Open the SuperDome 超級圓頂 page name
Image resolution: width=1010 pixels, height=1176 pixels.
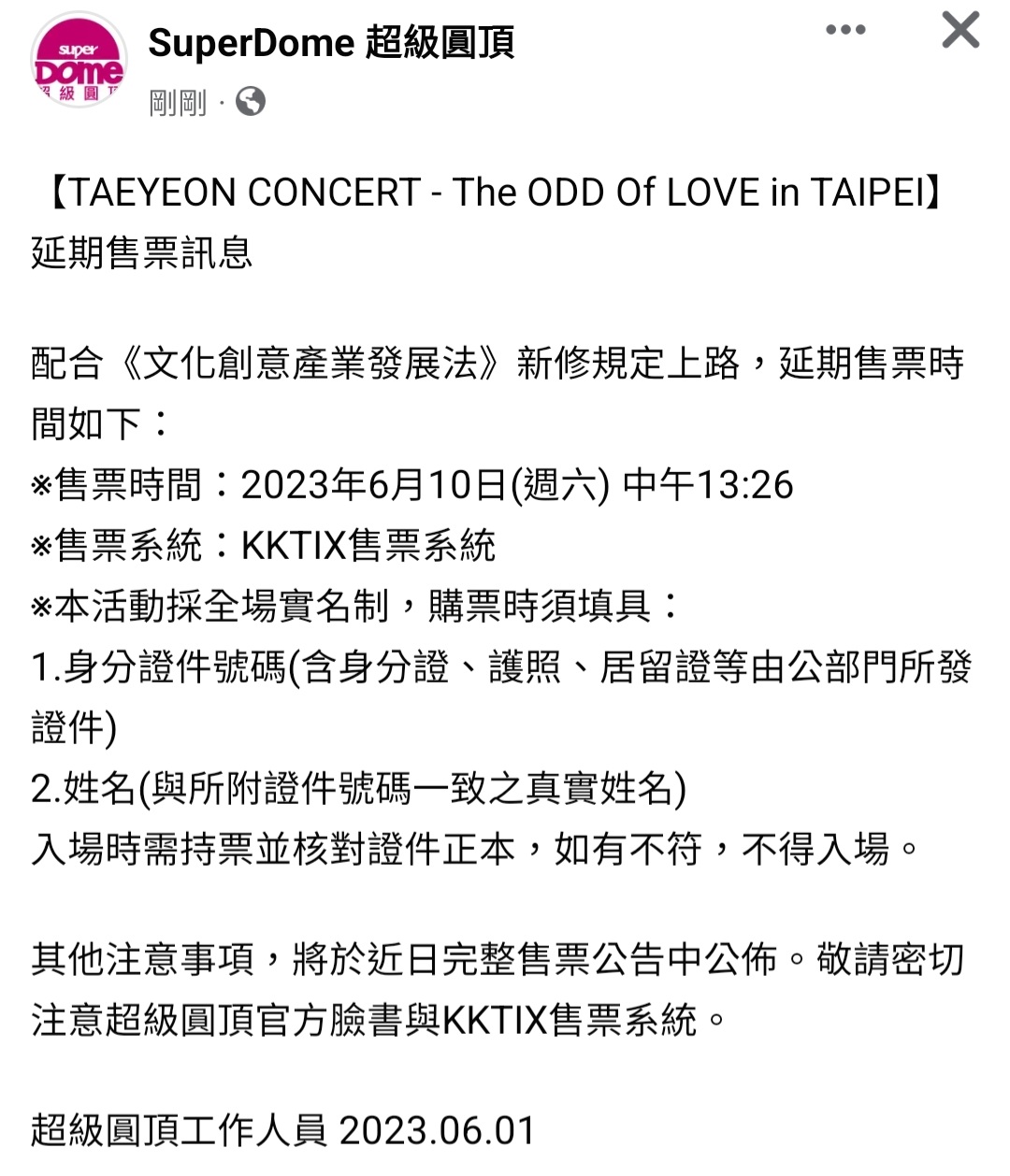[x=331, y=43]
